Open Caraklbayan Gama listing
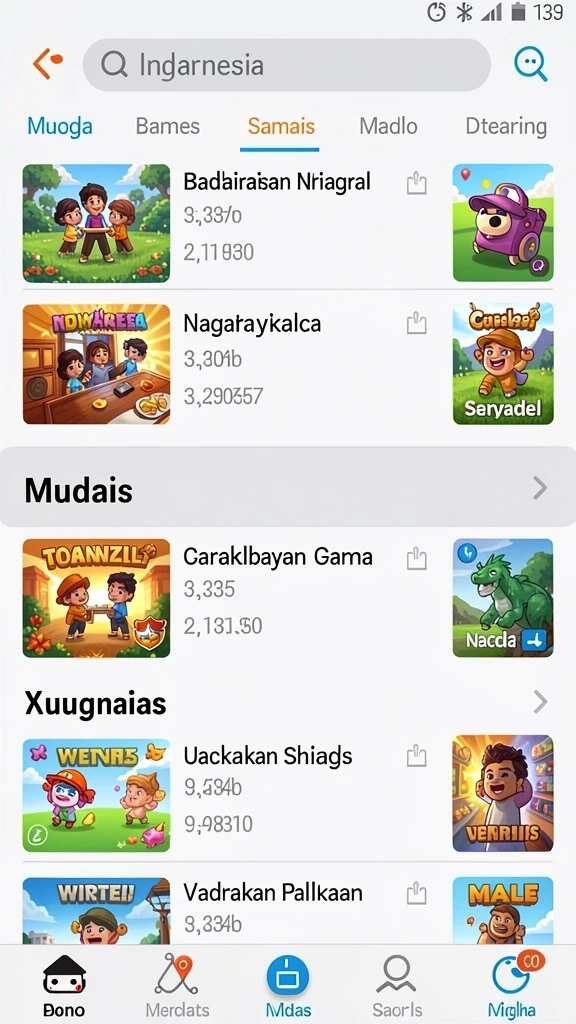576x1024 pixels. click(x=278, y=556)
